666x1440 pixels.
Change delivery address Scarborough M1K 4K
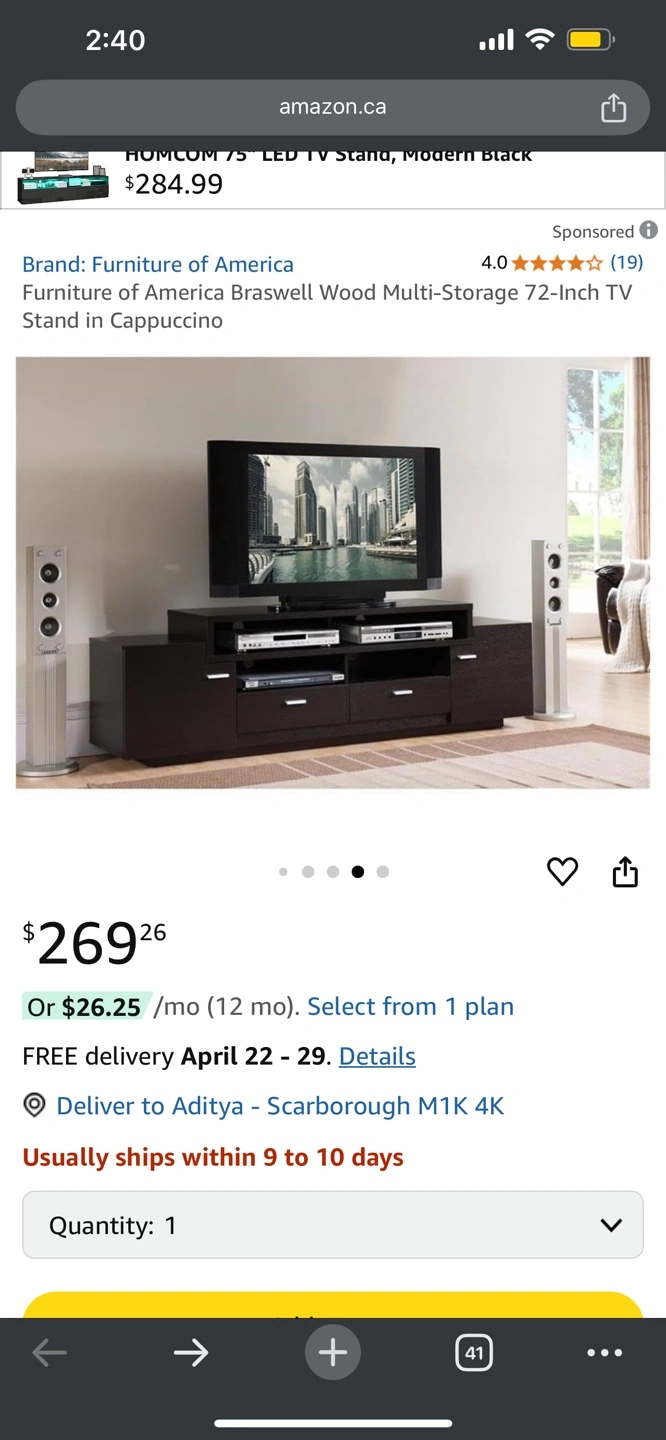[x=280, y=1106]
